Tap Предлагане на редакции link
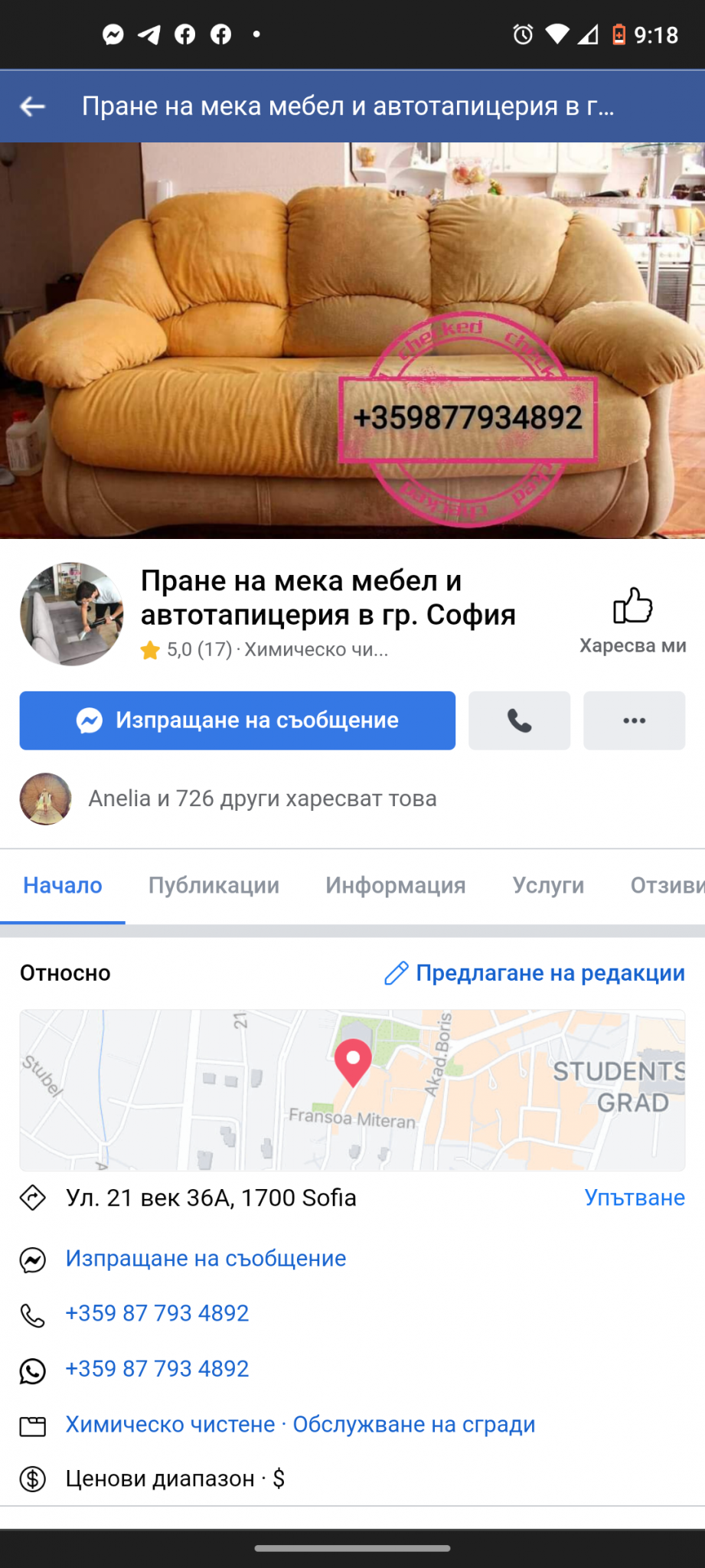 [534, 973]
